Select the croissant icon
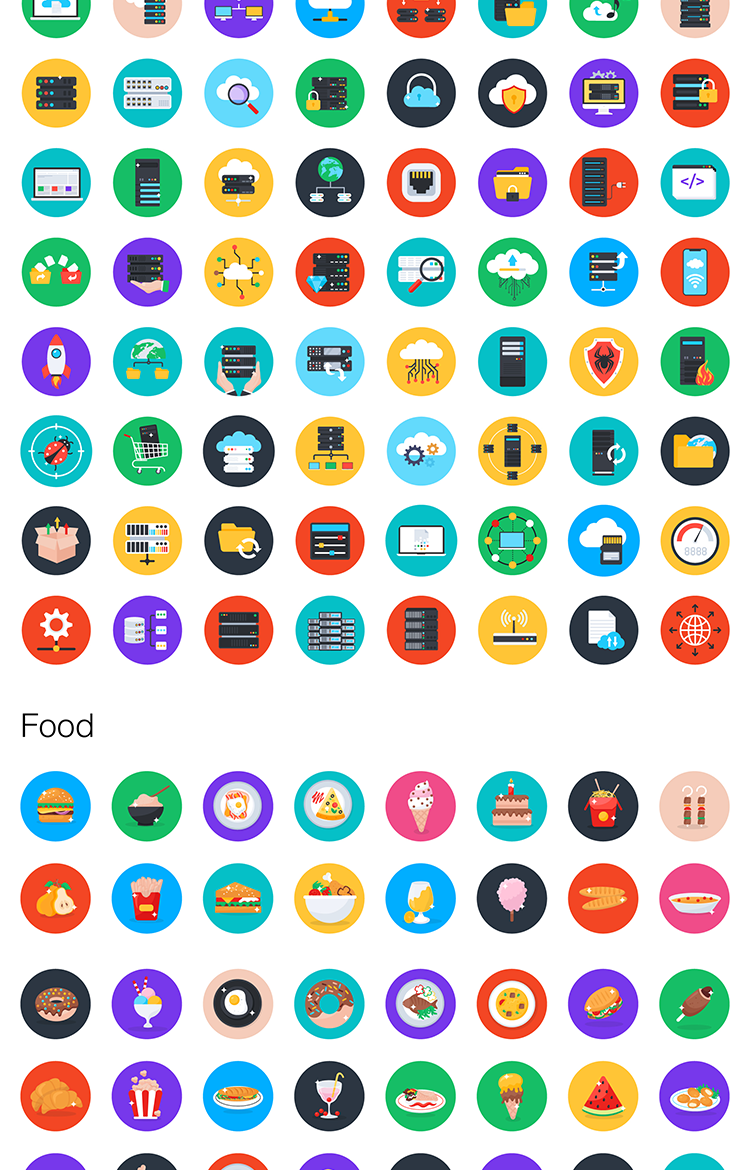Image resolution: width=750 pixels, height=1170 pixels. coord(56,1096)
